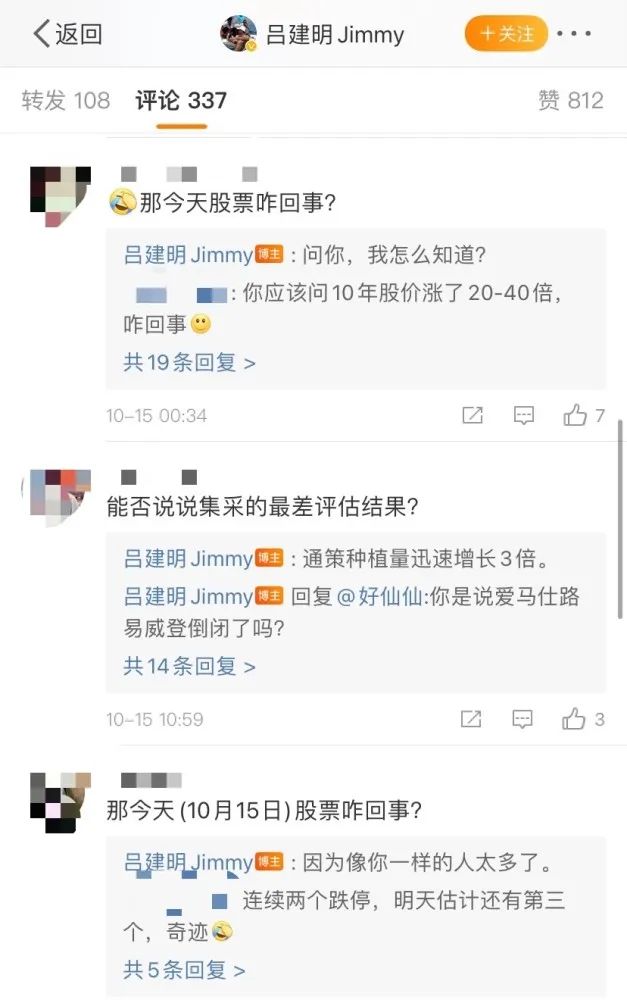The height and width of the screenshot is (1000, 627).
Task: Reply to the 10-15 10:59 comment
Action: 524,719
